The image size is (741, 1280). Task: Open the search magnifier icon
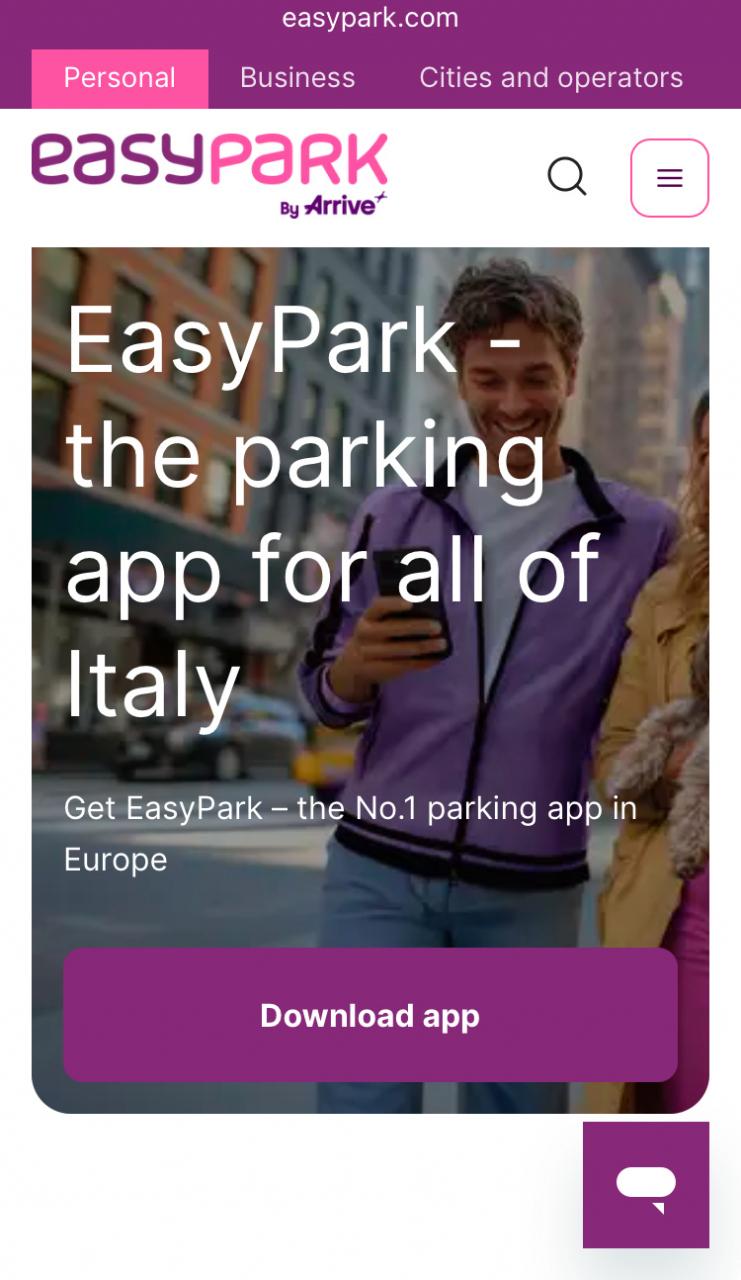(x=567, y=178)
